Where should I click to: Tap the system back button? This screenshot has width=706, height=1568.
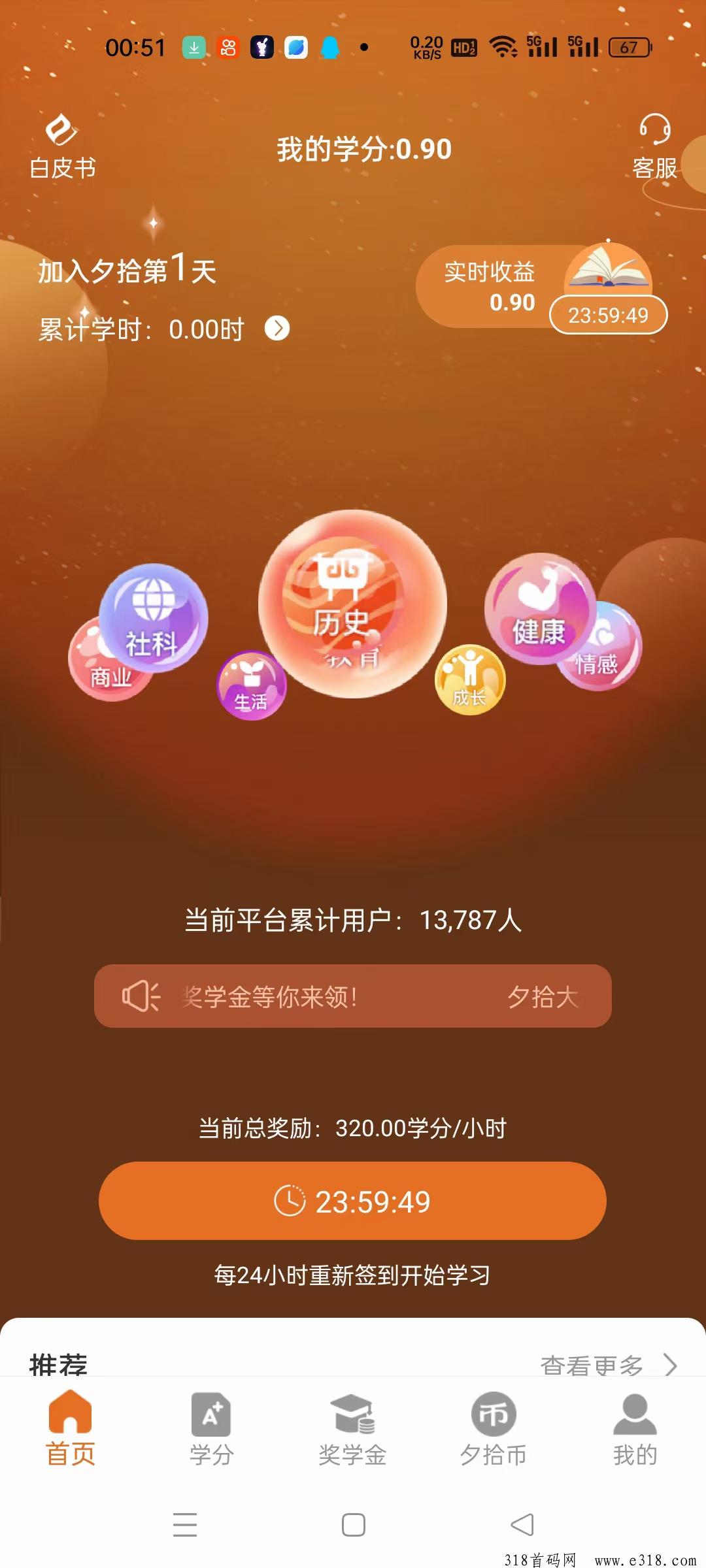(x=522, y=1525)
